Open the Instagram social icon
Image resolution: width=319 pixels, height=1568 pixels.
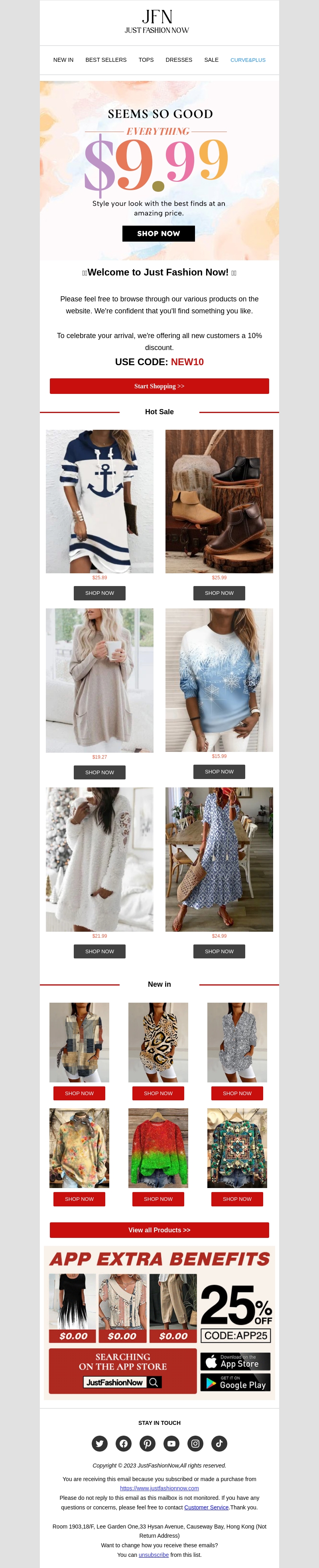195,1443
